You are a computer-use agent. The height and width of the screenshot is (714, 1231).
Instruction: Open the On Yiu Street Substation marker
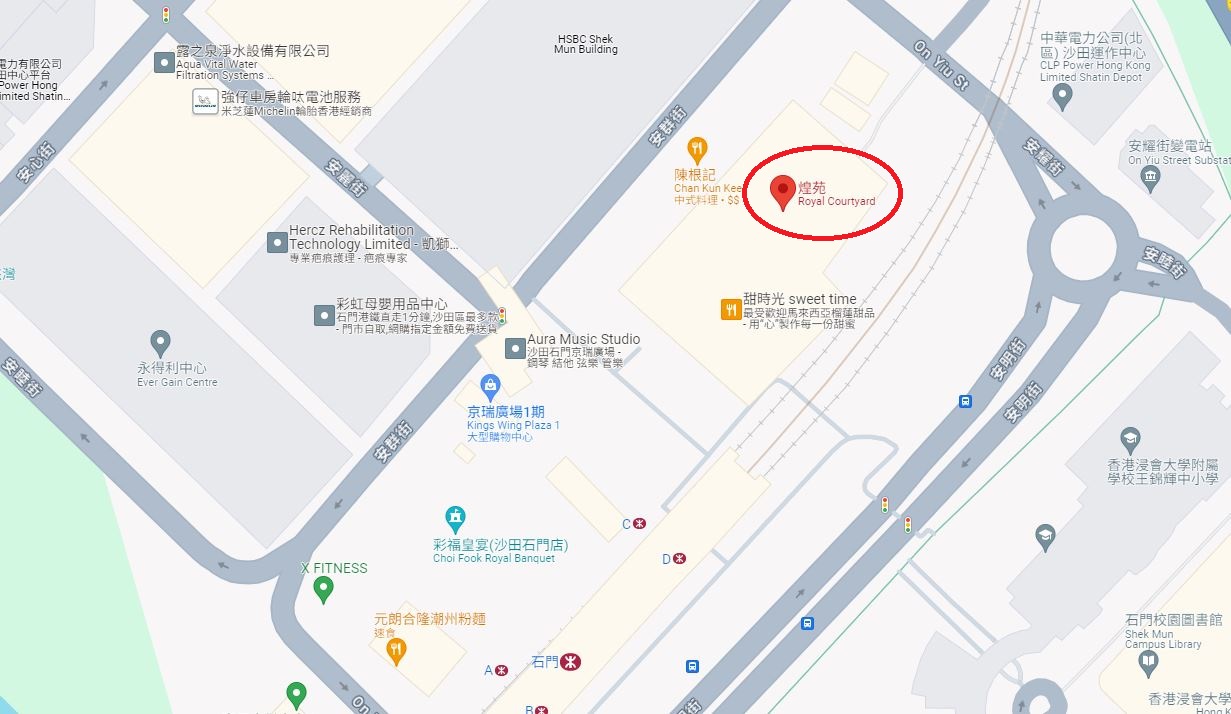point(1150,179)
